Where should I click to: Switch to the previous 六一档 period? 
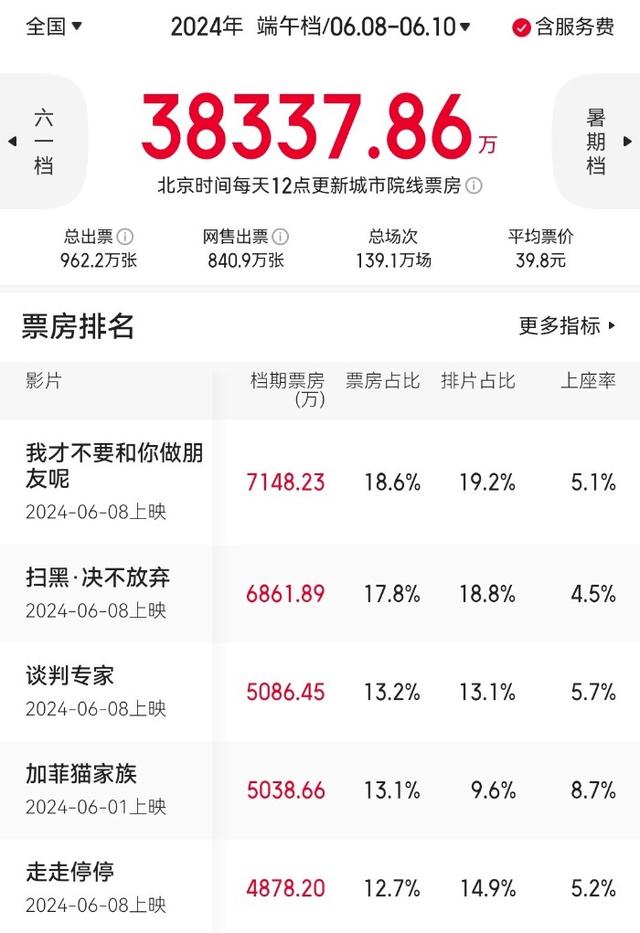pyautogui.click(x=35, y=141)
